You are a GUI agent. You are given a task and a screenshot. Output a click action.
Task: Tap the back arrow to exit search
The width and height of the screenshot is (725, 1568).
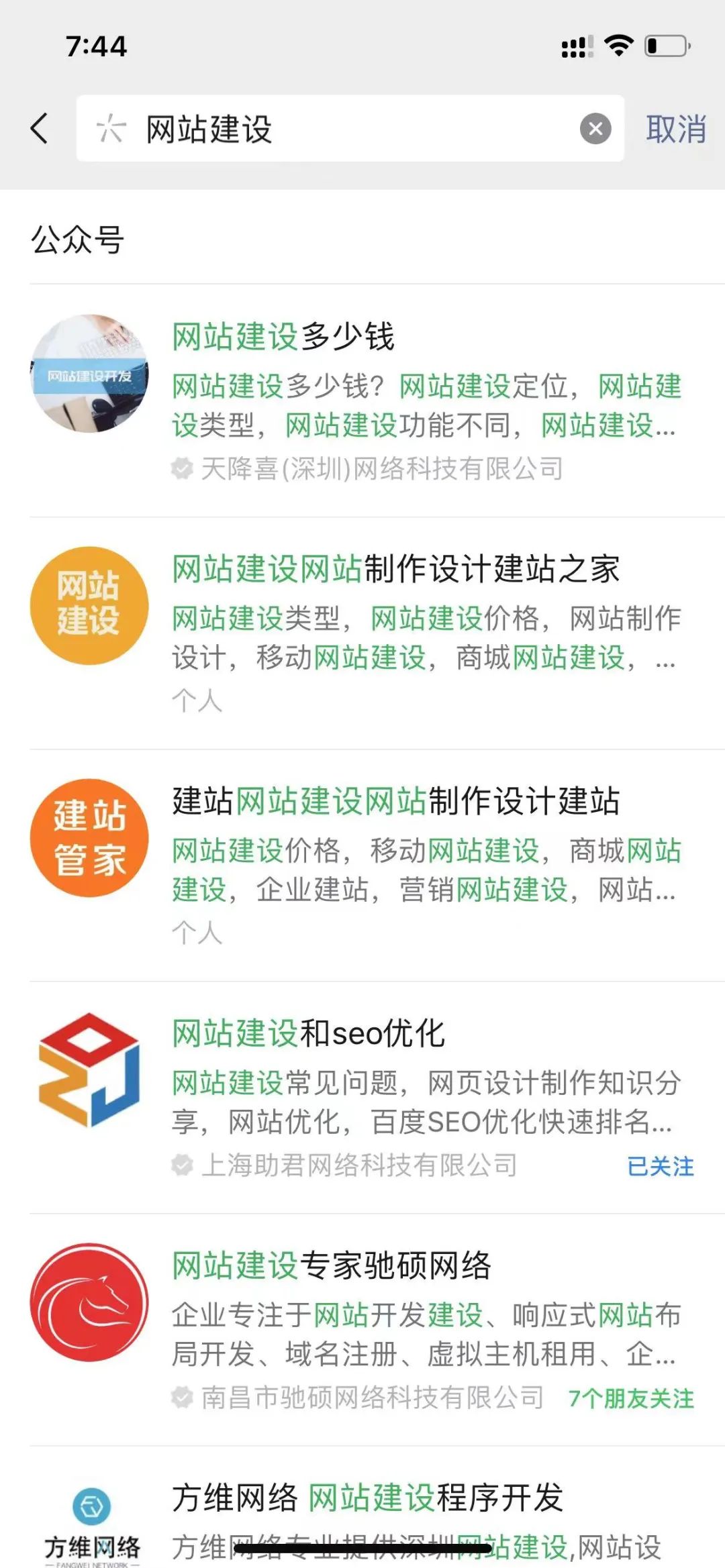pos(38,128)
